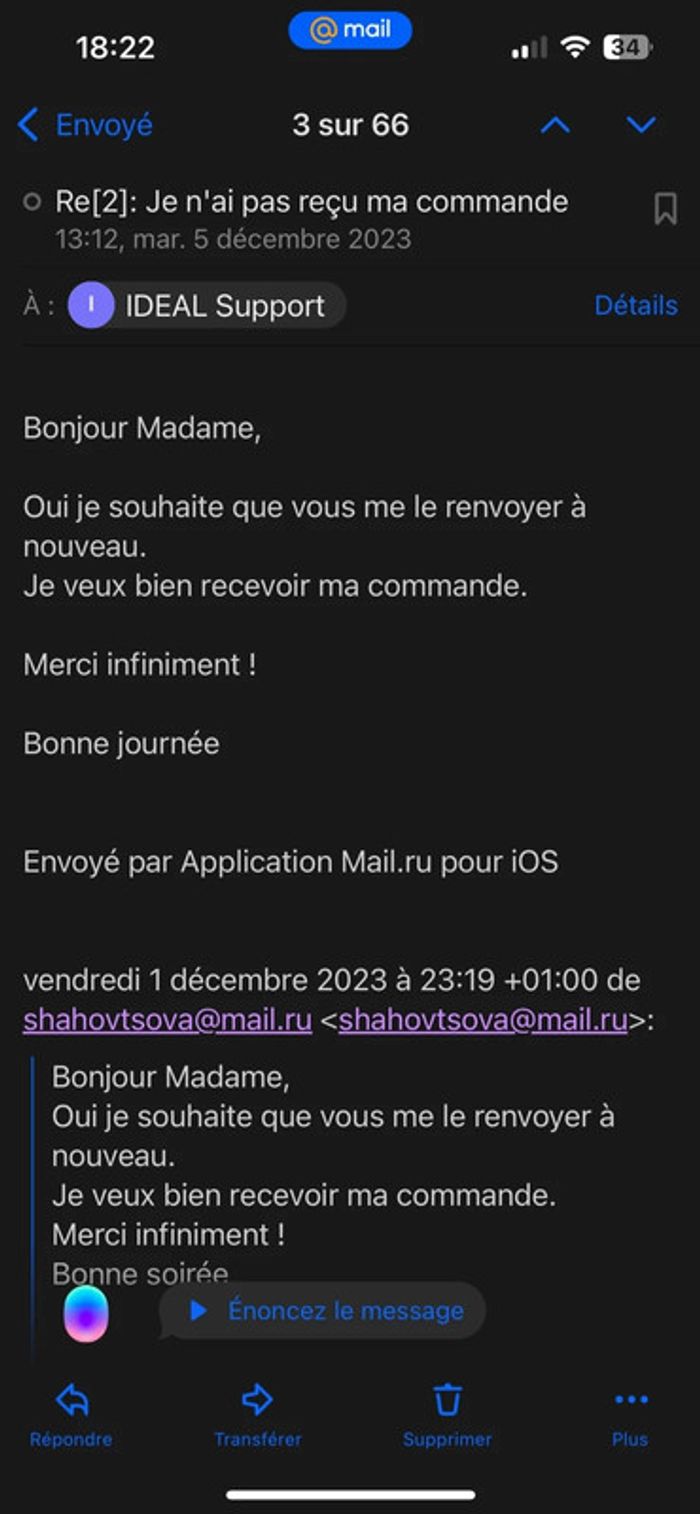Forward the email with Transférer
The width and height of the screenshot is (700, 1514).
pyautogui.click(x=257, y=1414)
